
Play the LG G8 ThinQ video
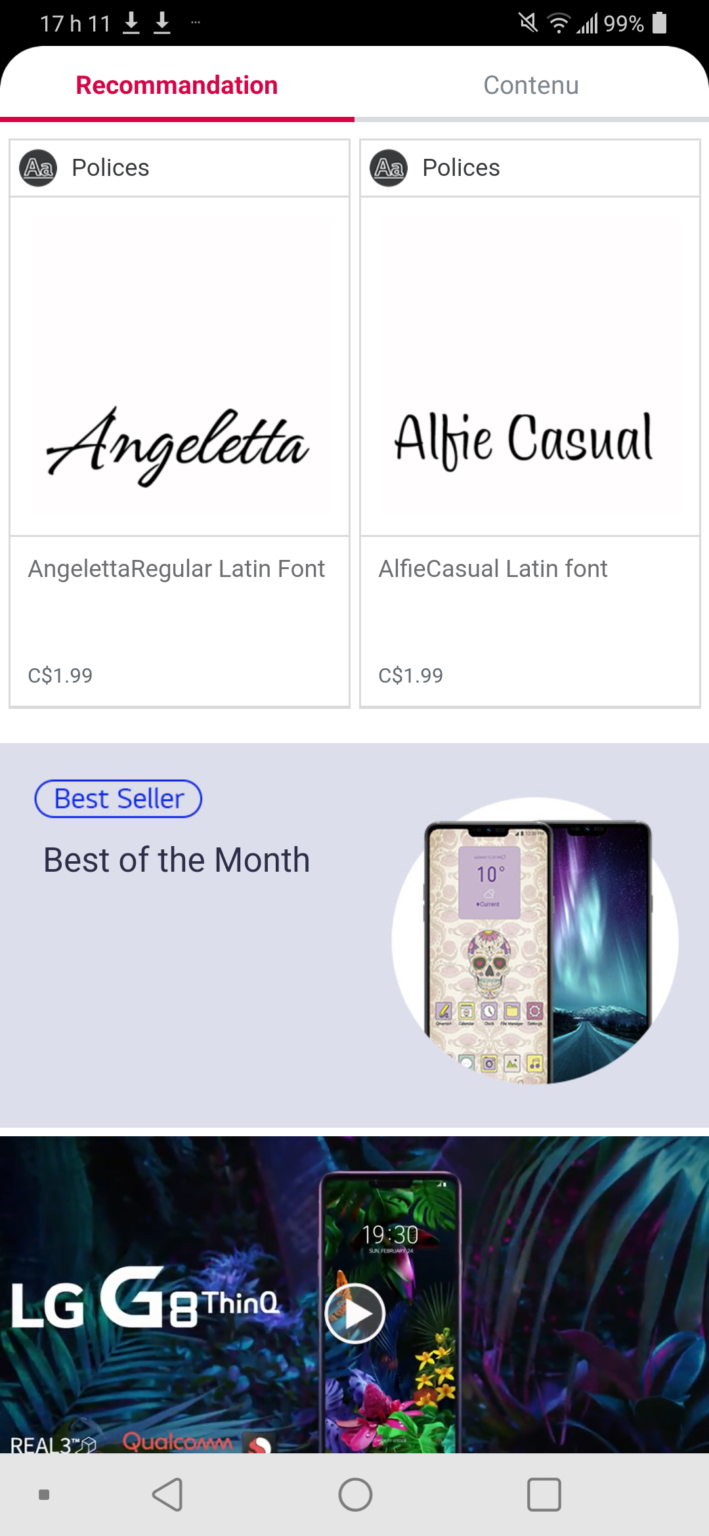(x=355, y=1313)
